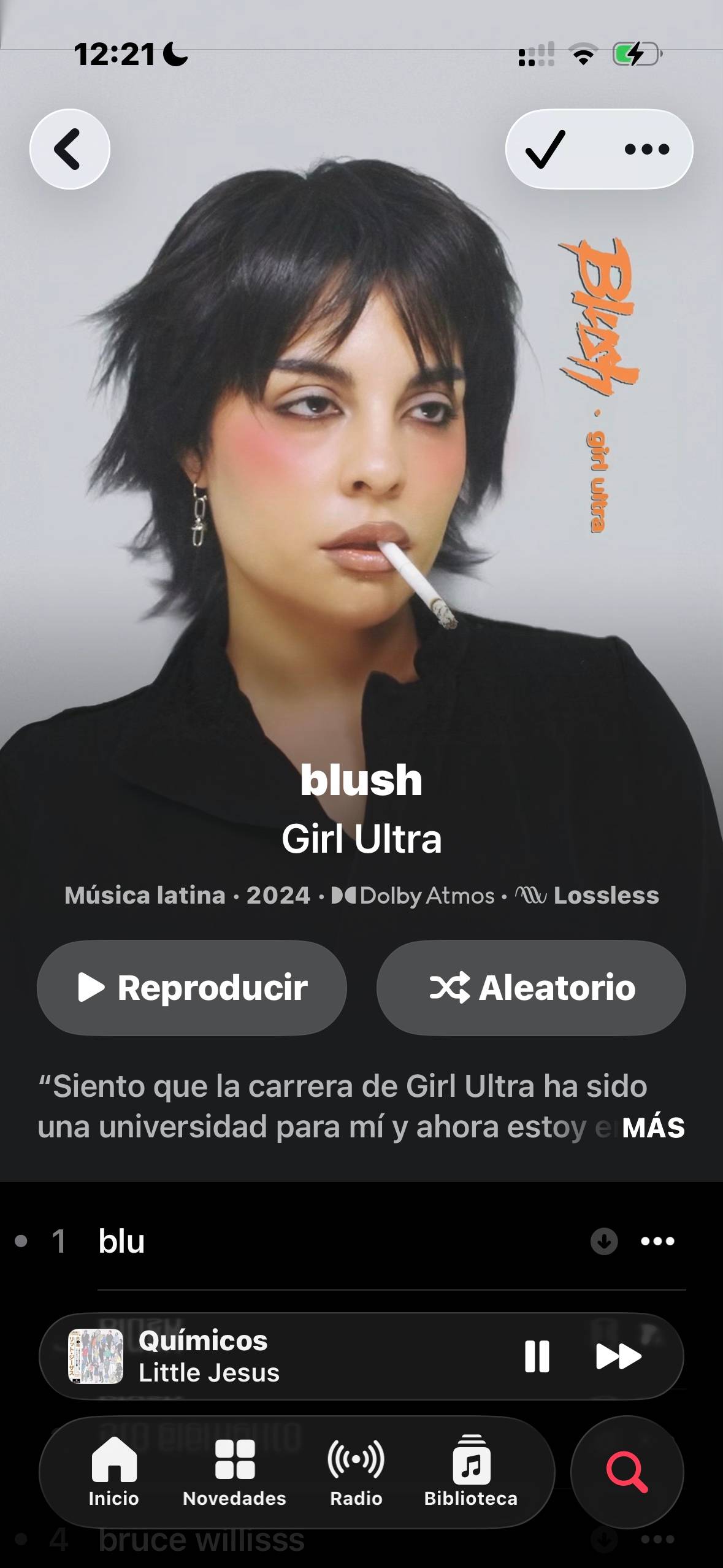Image resolution: width=723 pixels, height=1568 pixels.
Task: Open search with the magnifier button
Action: tap(627, 1472)
